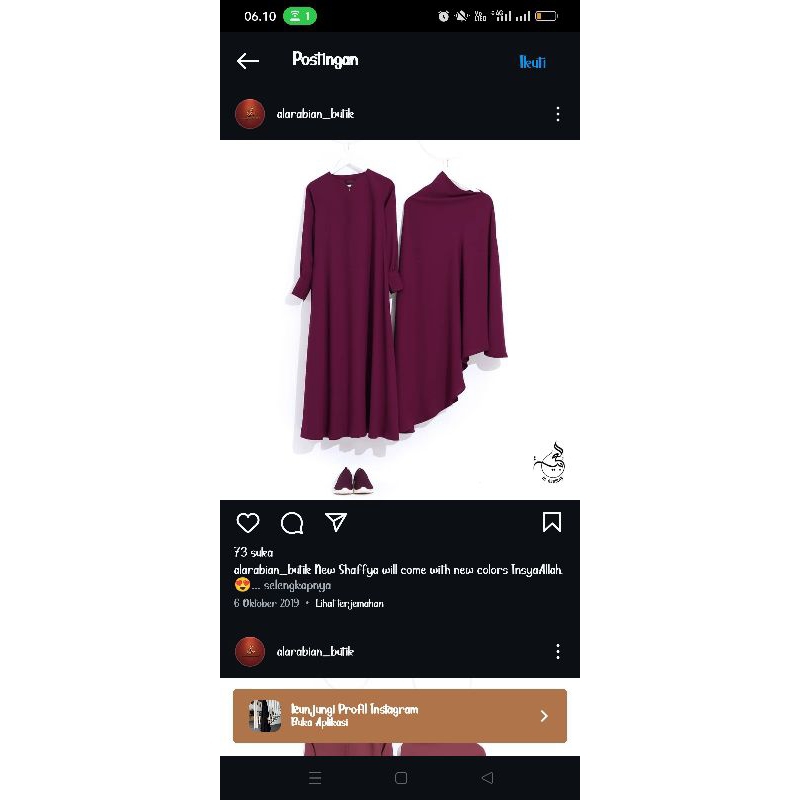
Task: Go back using the top arrow
Action: click(248, 61)
